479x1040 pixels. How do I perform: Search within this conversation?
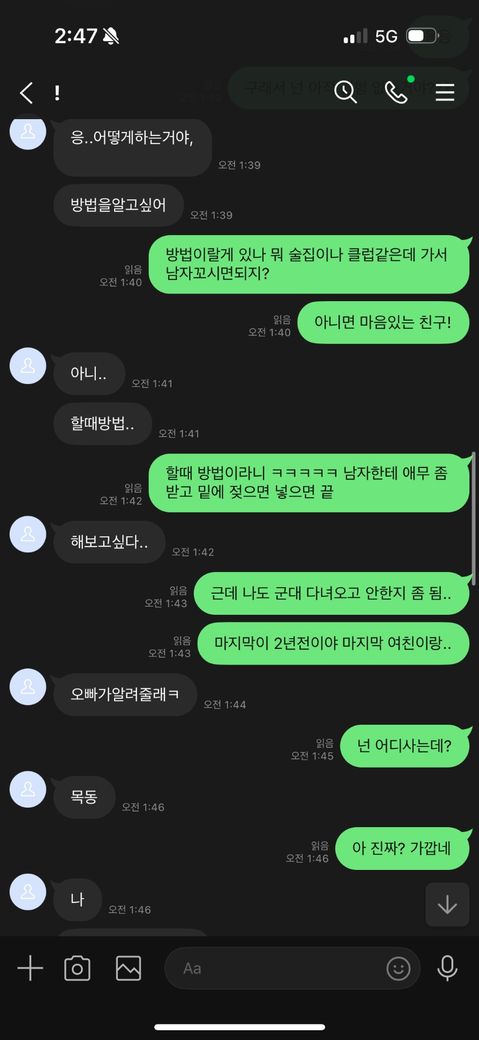click(345, 92)
